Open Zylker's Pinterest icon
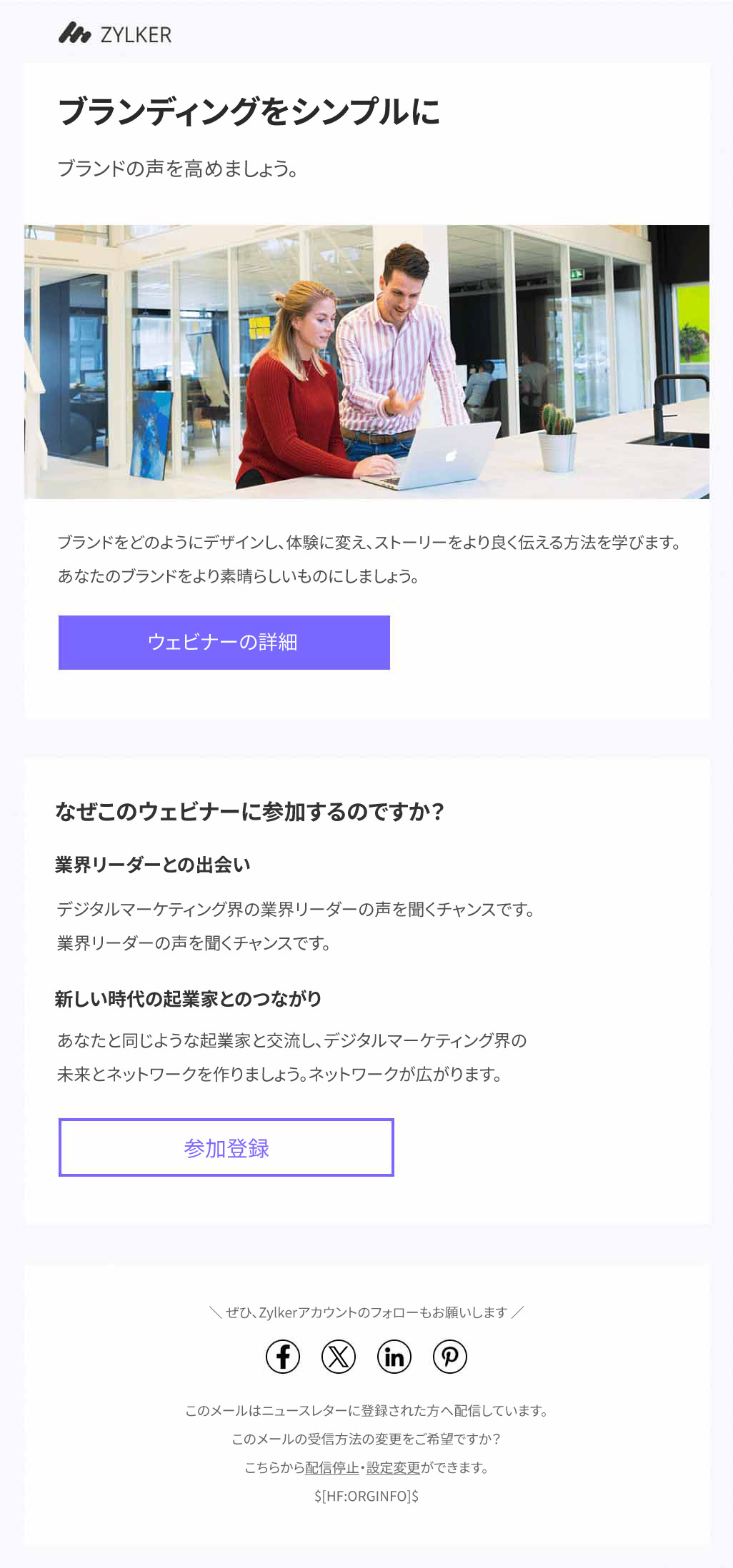The height and width of the screenshot is (1568, 733). tap(450, 1356)
